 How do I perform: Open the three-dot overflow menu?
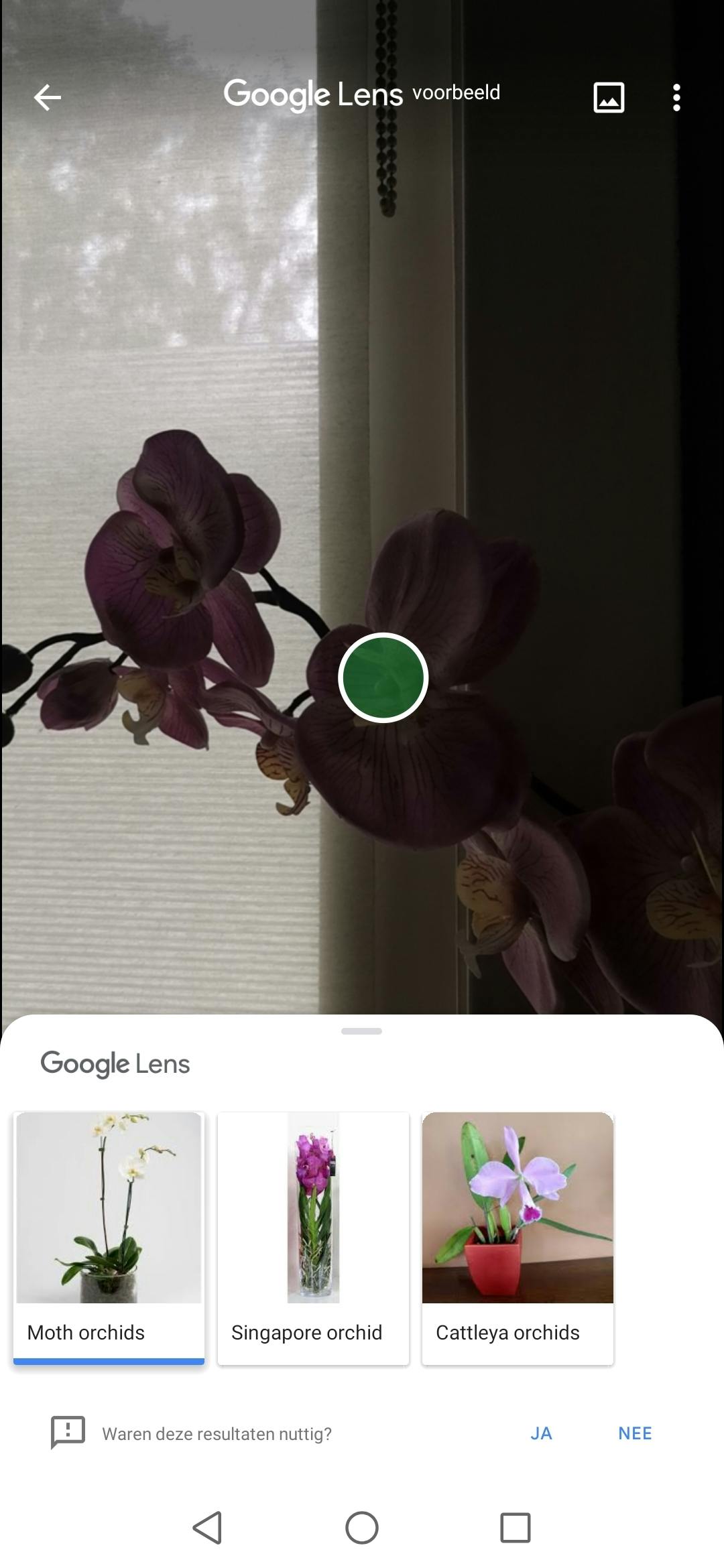coord(676,98)
